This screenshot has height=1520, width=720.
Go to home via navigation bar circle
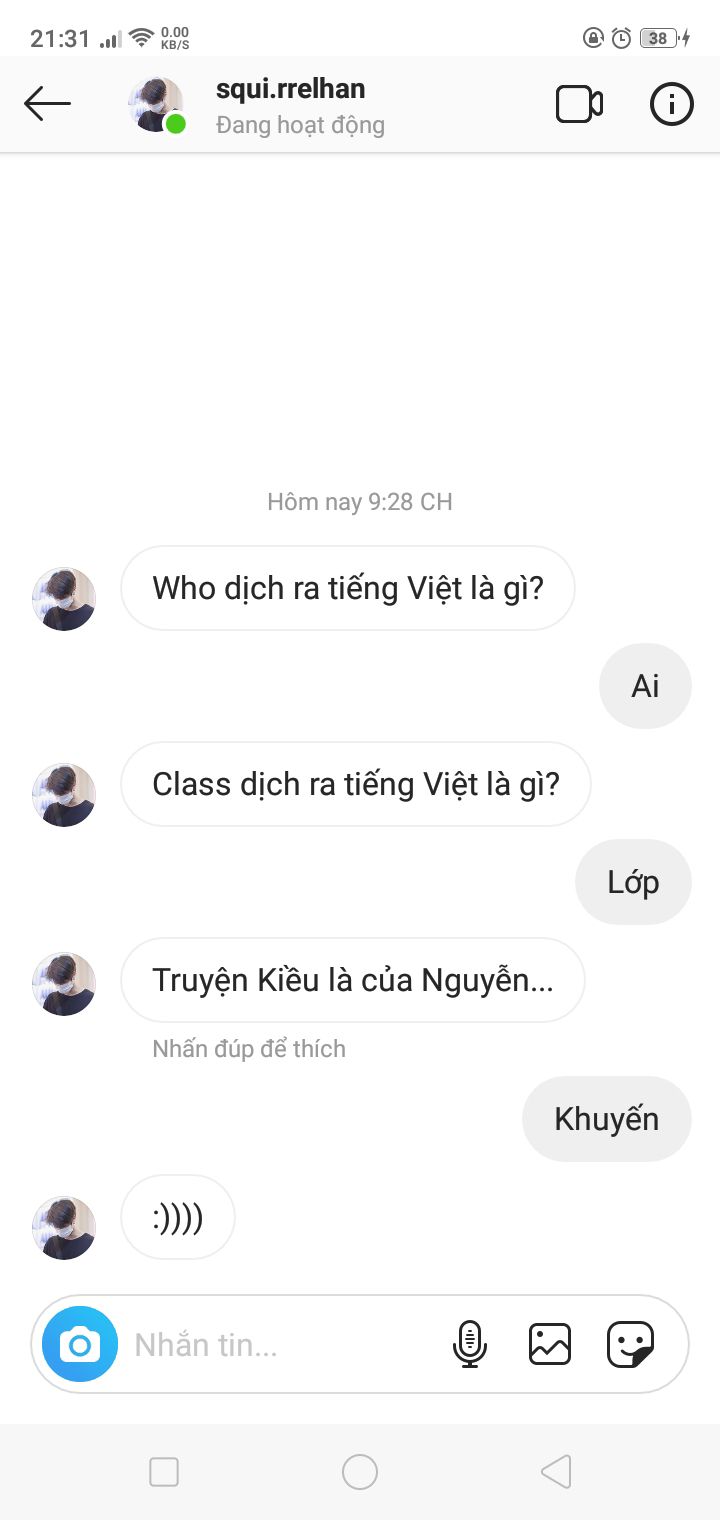[x=360, y=1472]
